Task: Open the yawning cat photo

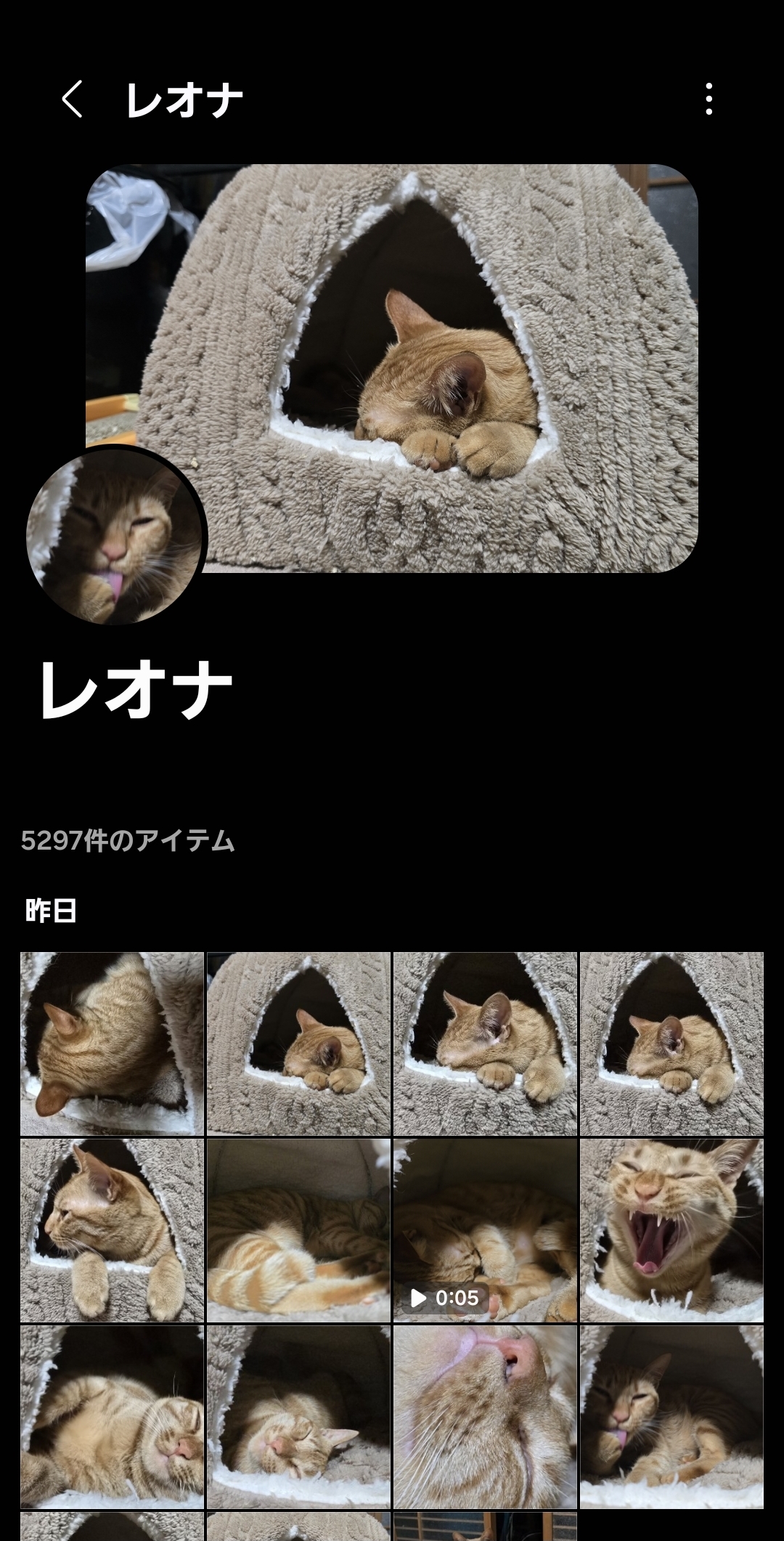Action: [671, 1230]
